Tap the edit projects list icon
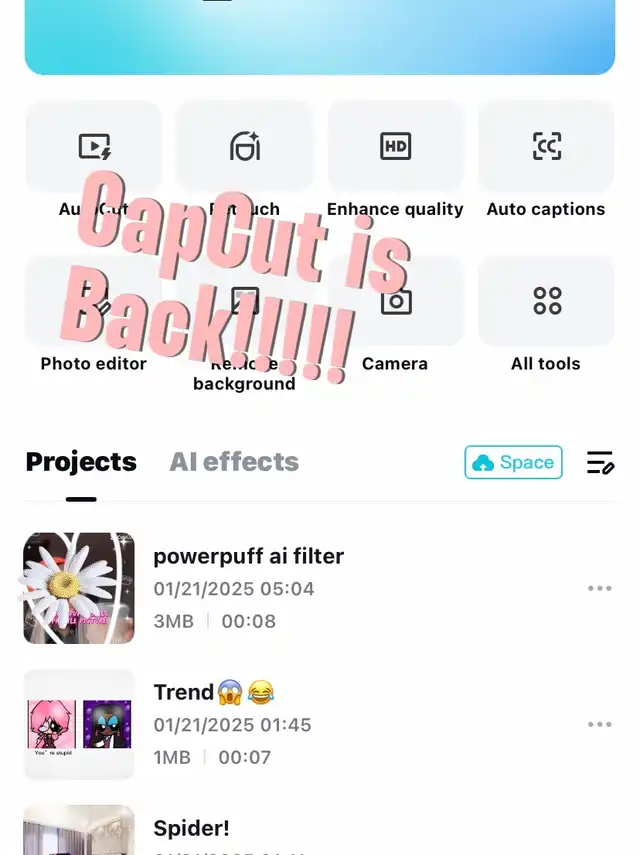This screenshot has height=855, width=640. point(600,462)
